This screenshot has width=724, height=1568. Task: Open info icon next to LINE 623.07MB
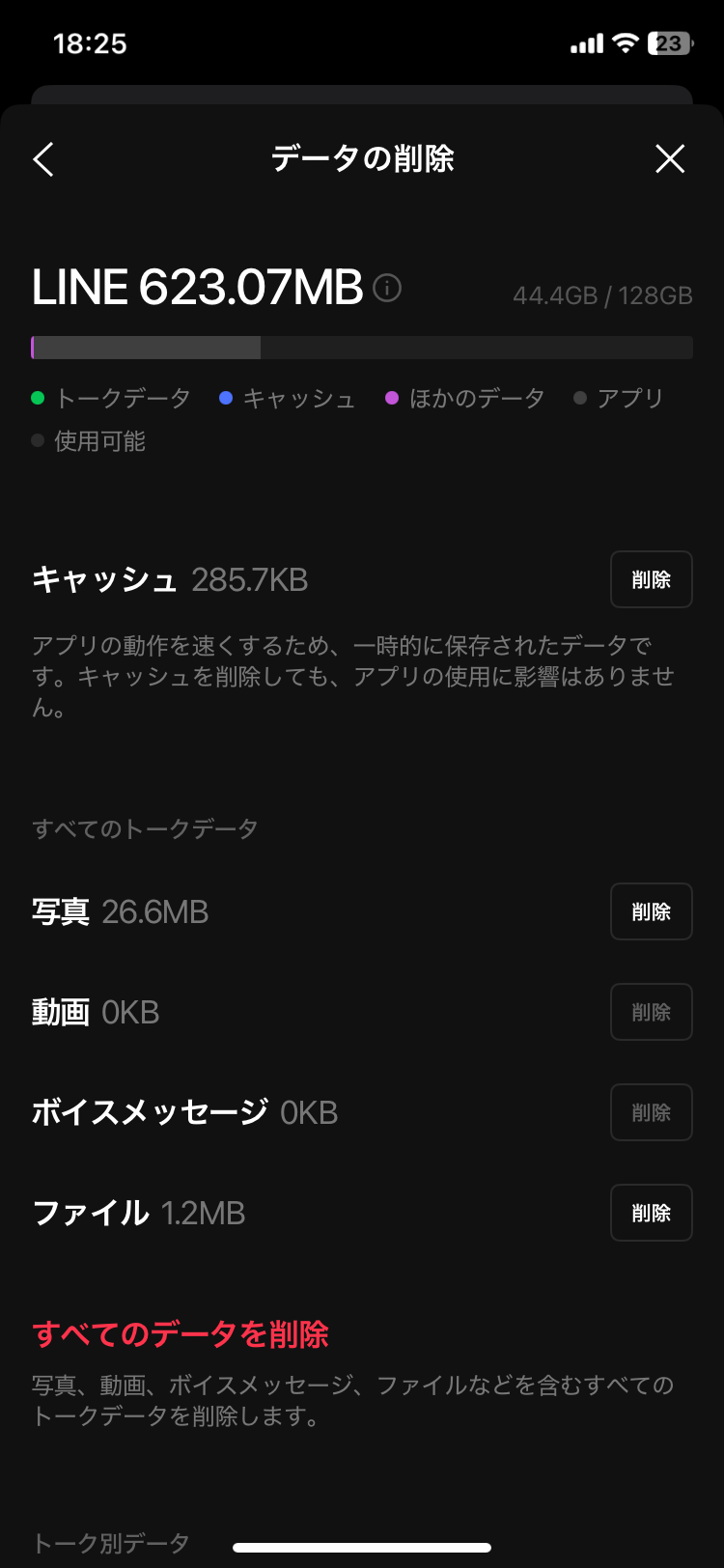coord(387,288)
